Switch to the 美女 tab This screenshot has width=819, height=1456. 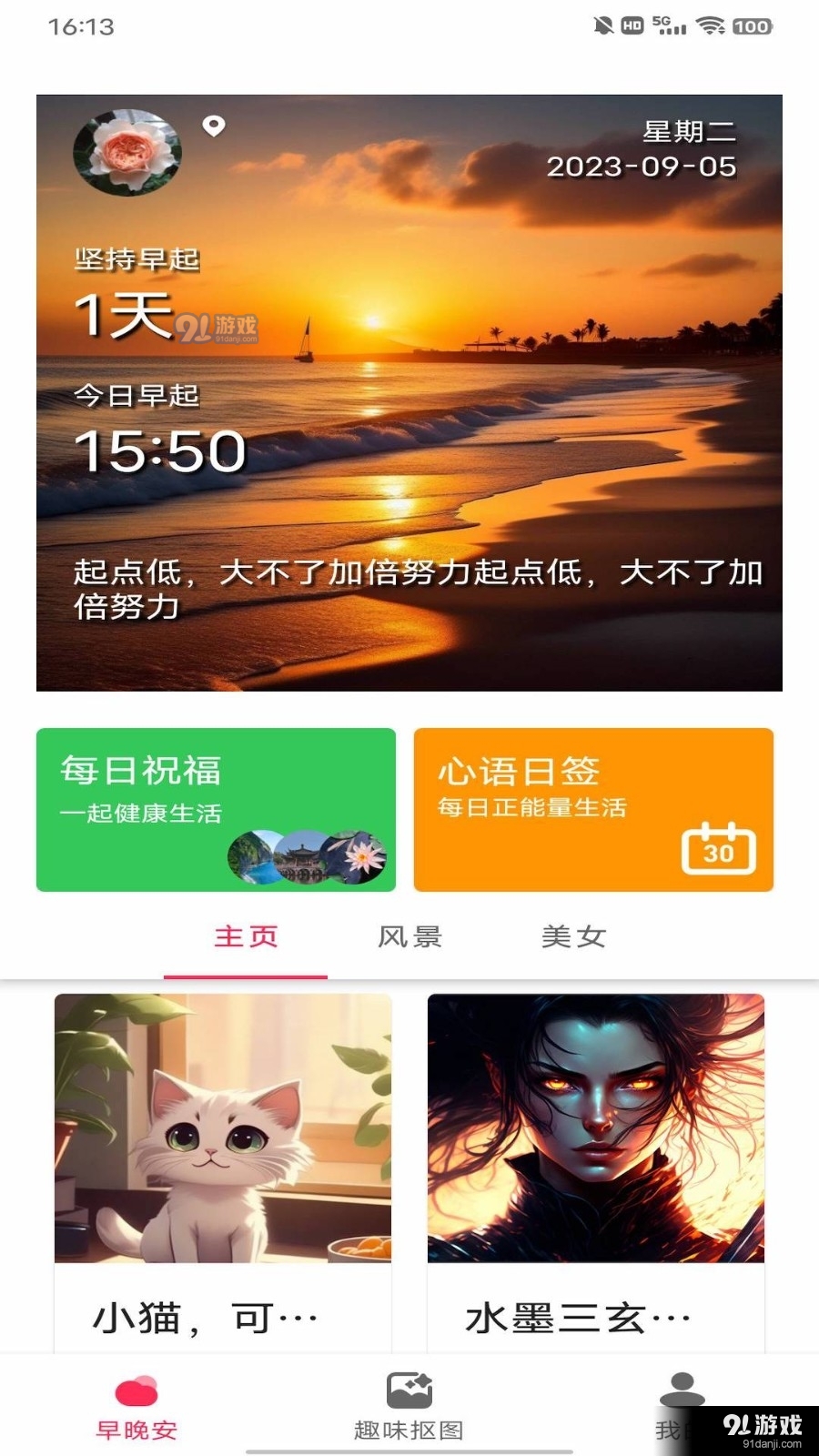573,937
